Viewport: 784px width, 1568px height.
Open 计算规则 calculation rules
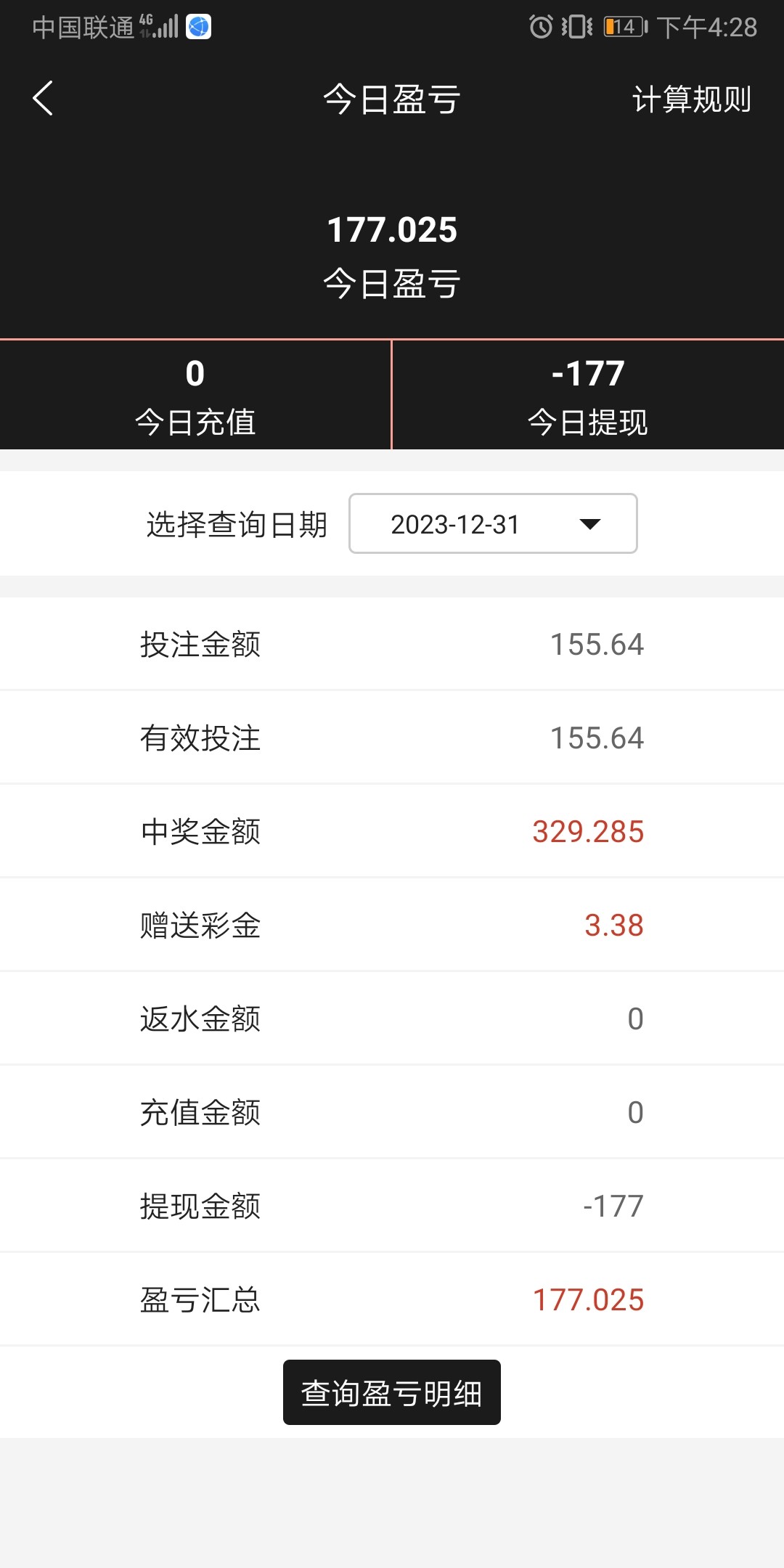[x=691, y=99]
